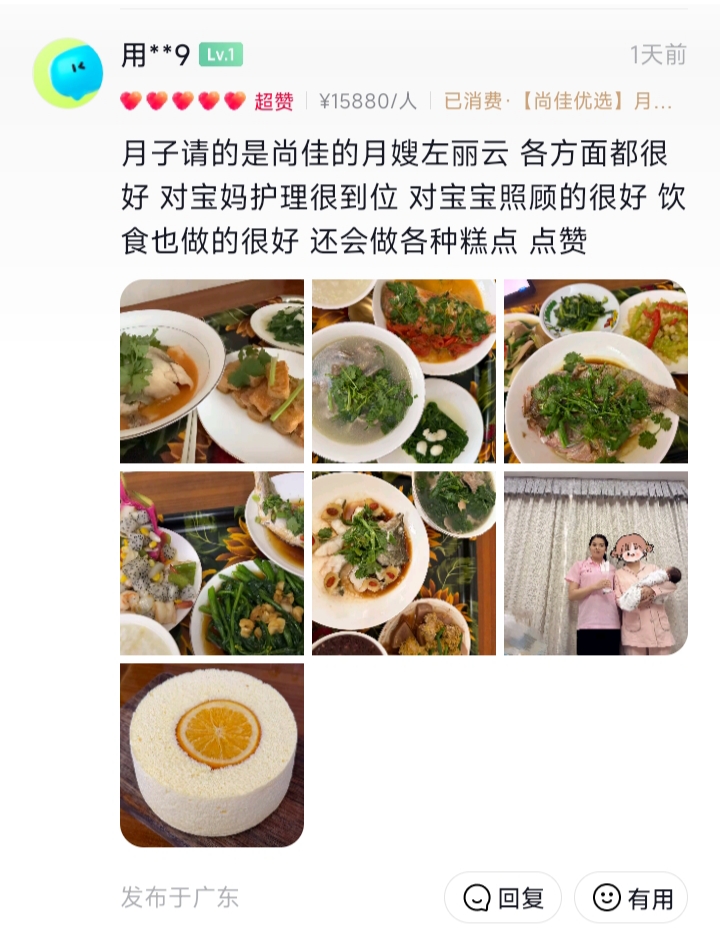The height and width of the screenshot is (928, 720).
Task: Open the orange slice cake photo
Action: point(212,755)
